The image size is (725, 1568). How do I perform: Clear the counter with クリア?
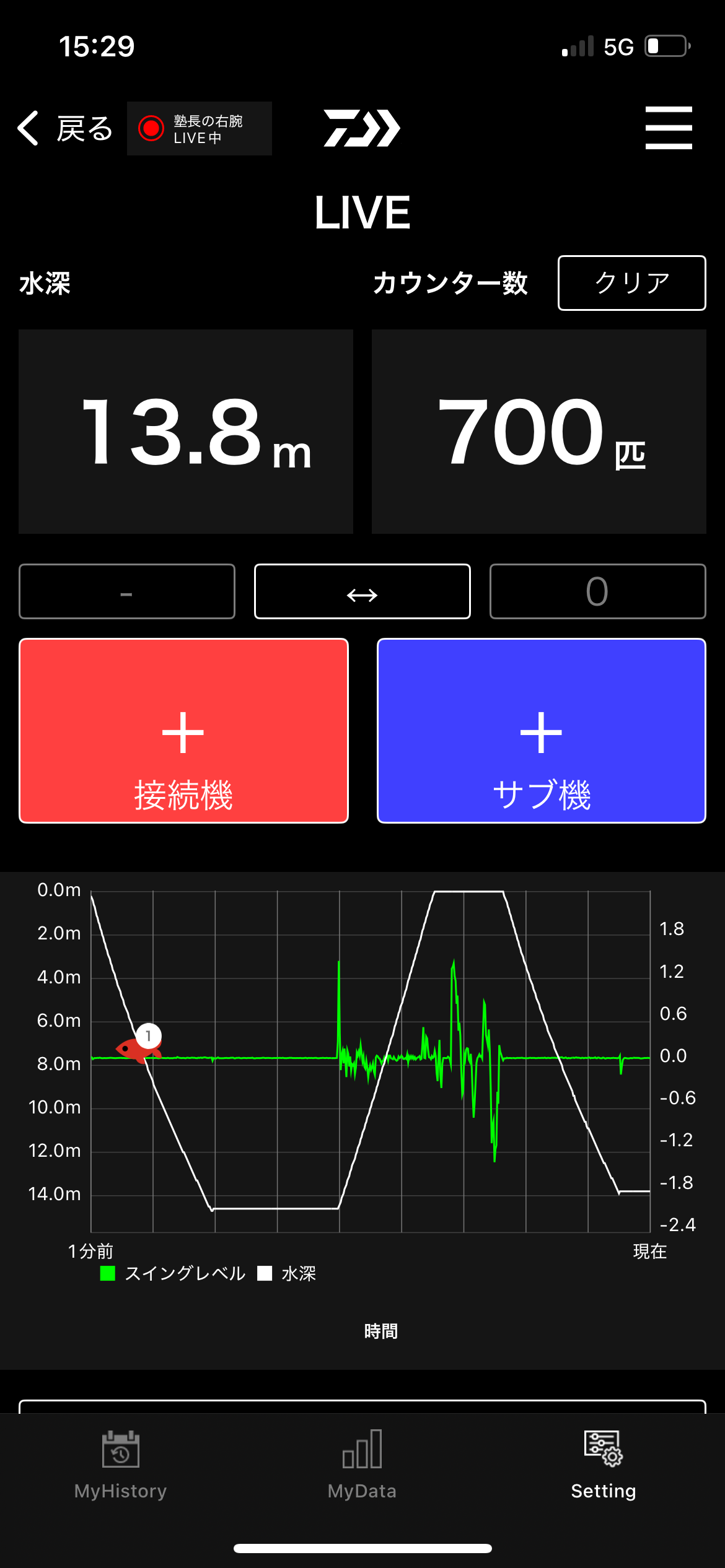click(x=631, y=283)
